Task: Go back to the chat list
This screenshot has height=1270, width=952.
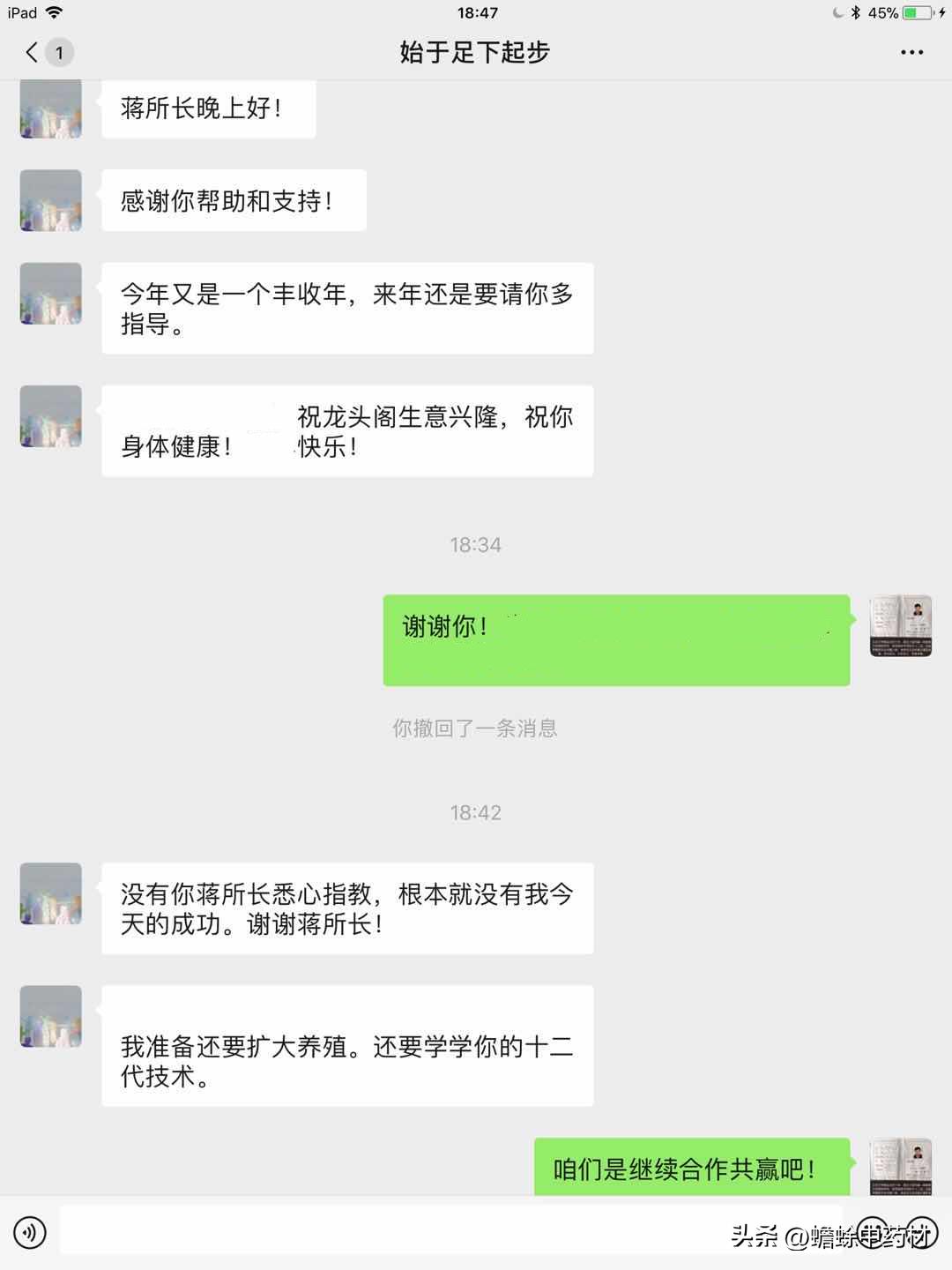Action: point(33,53)
